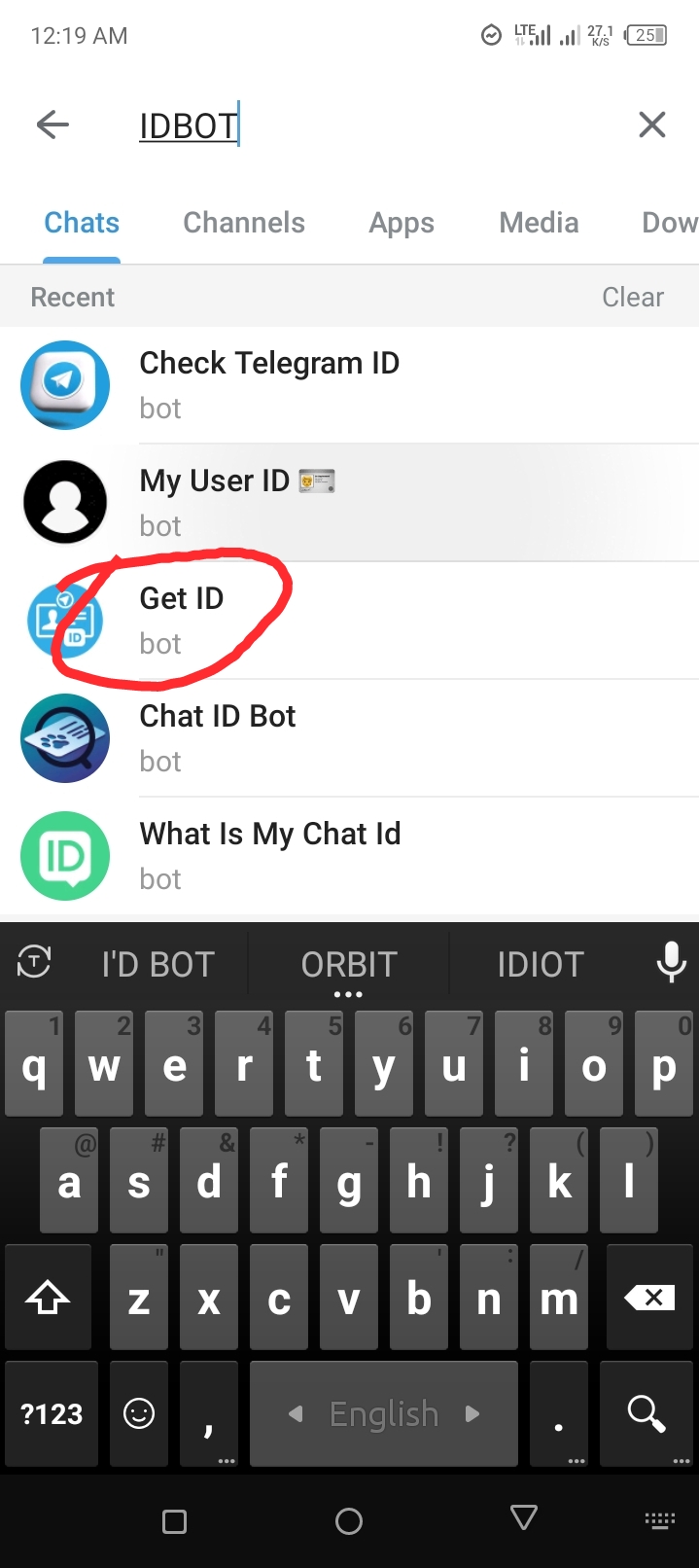Switch to the Media tab
699x1568 pixels.
click(539, 223)
